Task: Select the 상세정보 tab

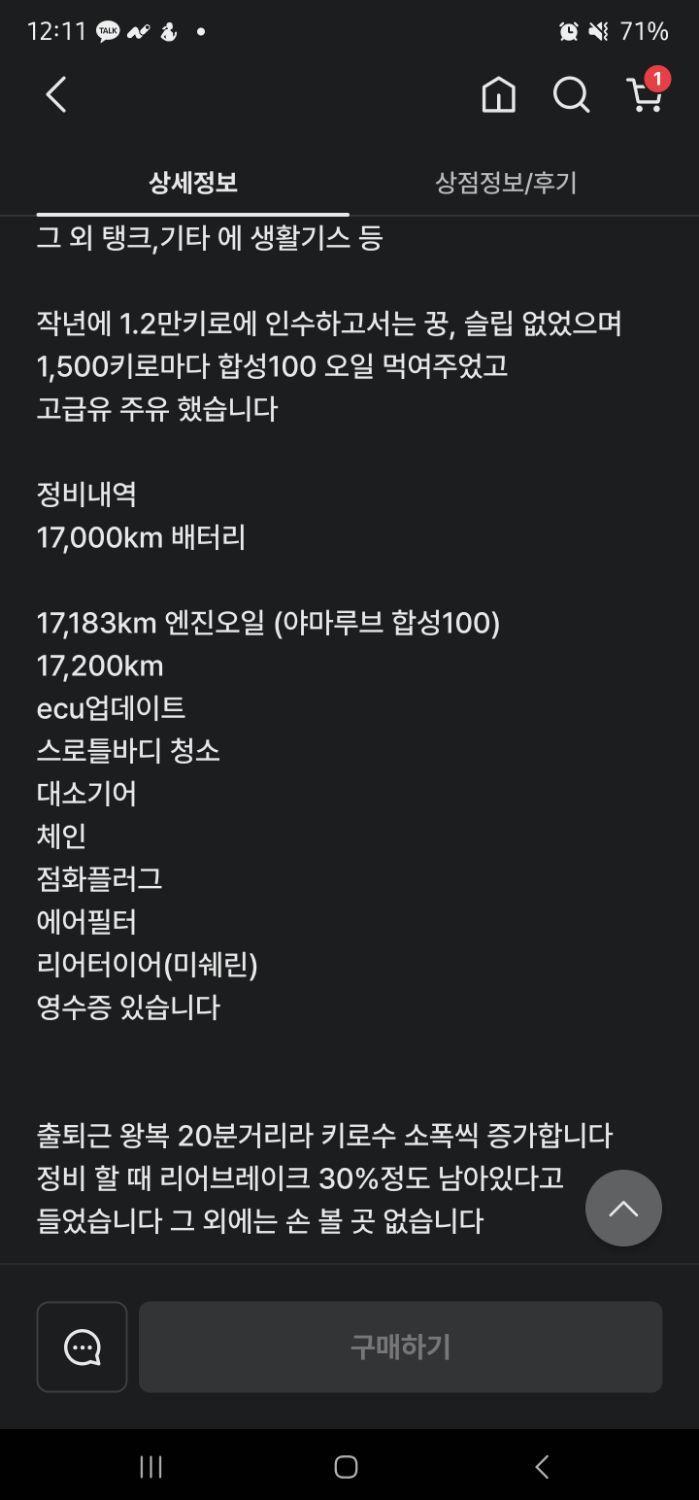Action: 193,183
